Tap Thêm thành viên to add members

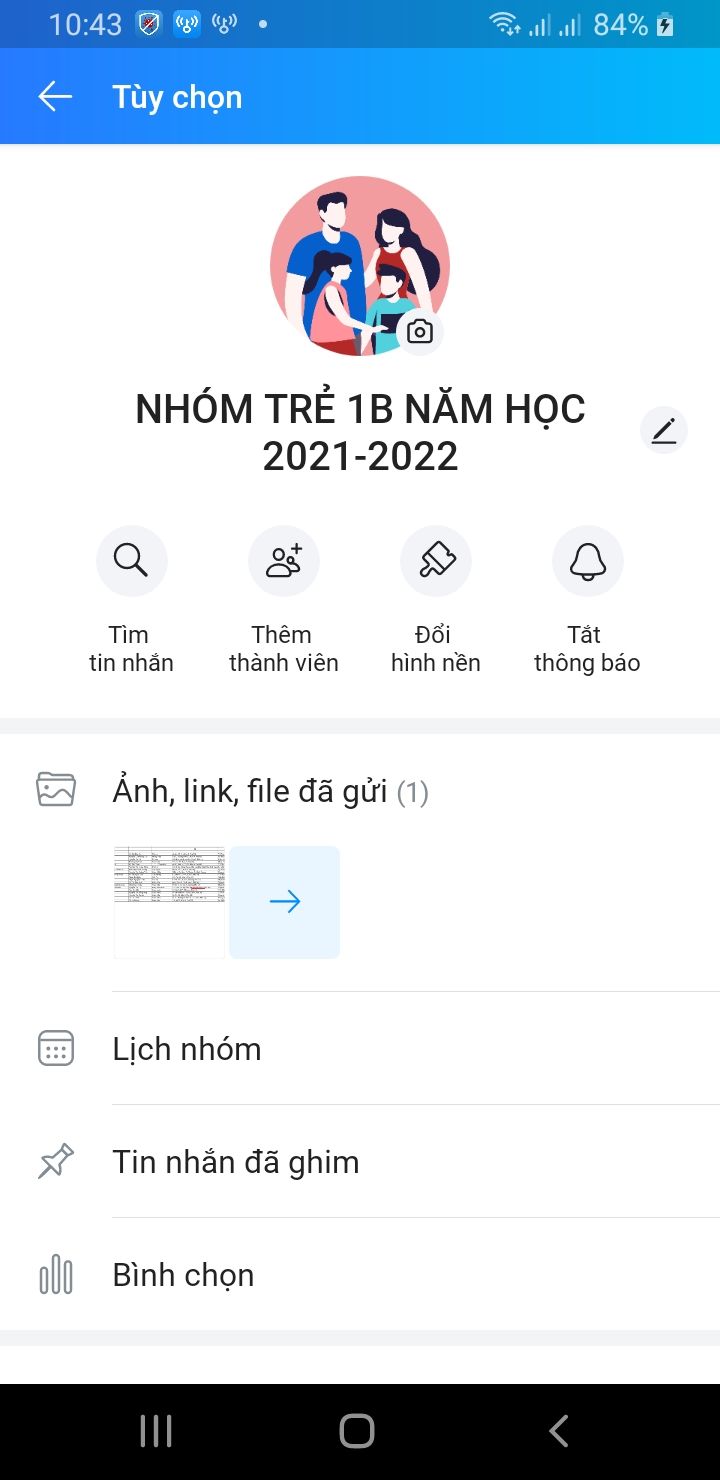coord(283,561)
